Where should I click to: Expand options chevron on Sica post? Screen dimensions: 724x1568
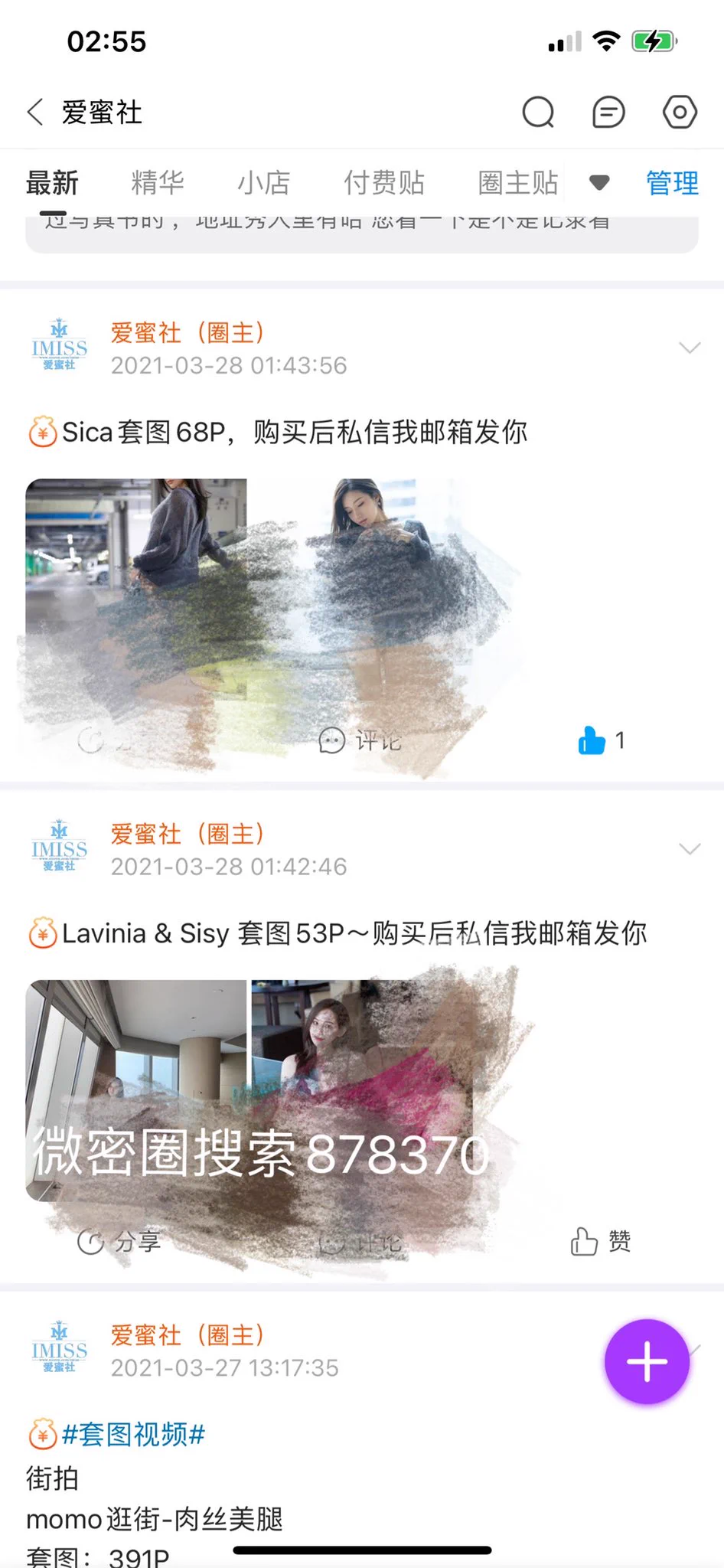[690, 348]
